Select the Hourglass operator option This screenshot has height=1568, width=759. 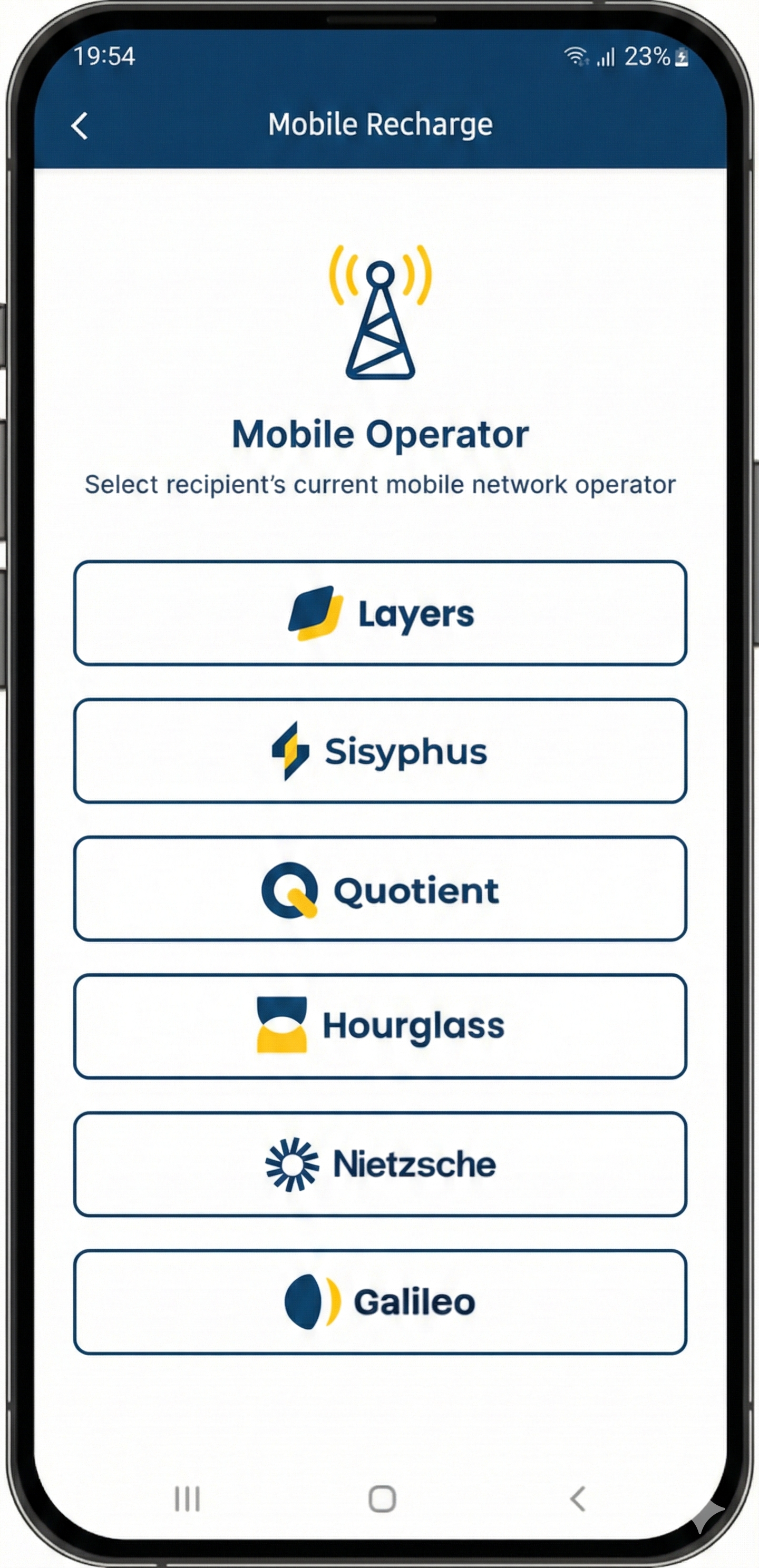380,1026
